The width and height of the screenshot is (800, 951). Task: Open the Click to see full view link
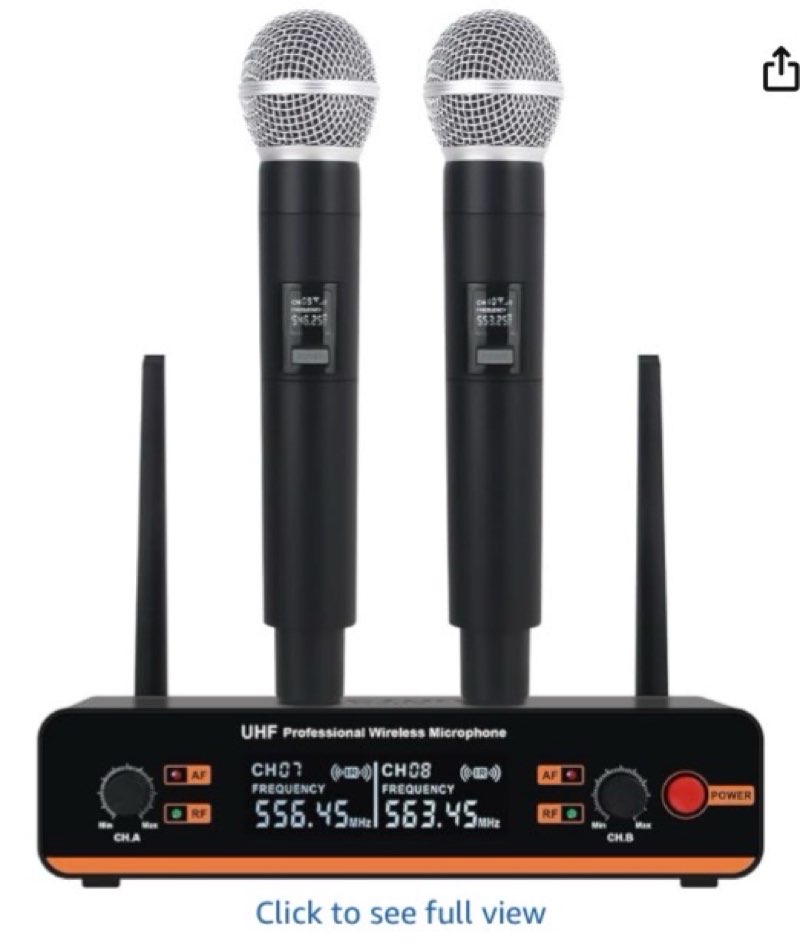[x=400, y=913]
